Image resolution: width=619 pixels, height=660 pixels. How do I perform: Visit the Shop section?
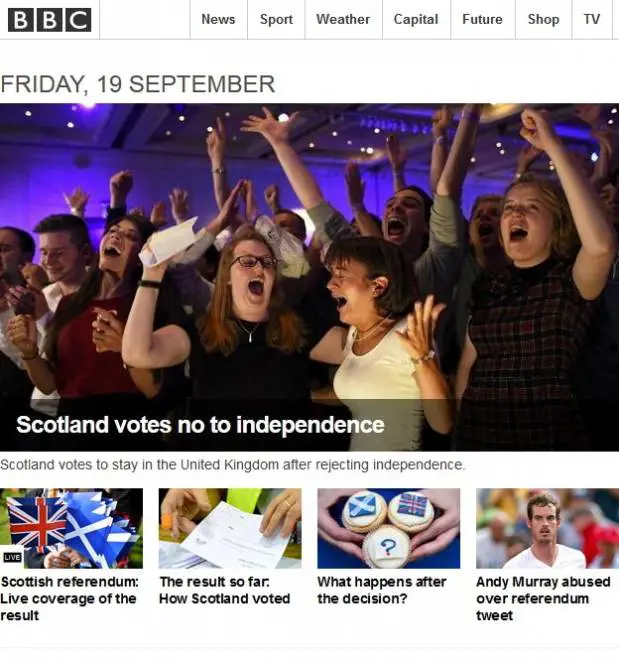[543, 19]
